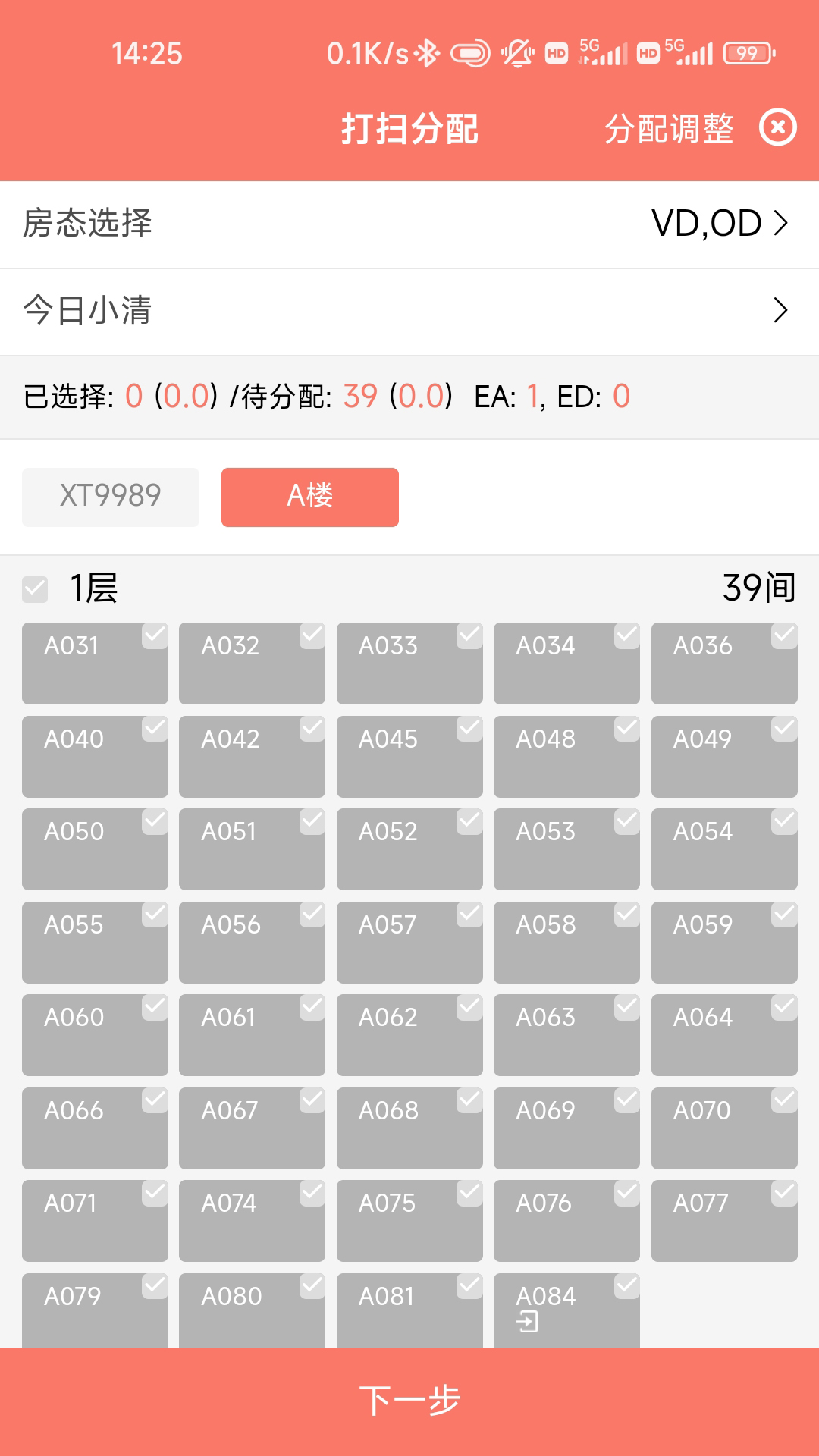Select room A061
The width and height of the screenshot is (819, 1456).
[252, 1034]
